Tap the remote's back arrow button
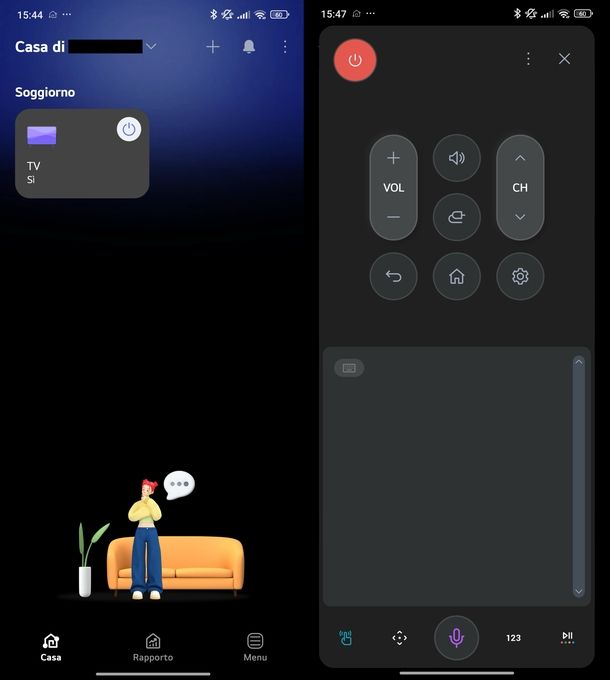Image resolution: width=610 pixels, height=680 pixels. pyautogui.click(x=393, y=277)
